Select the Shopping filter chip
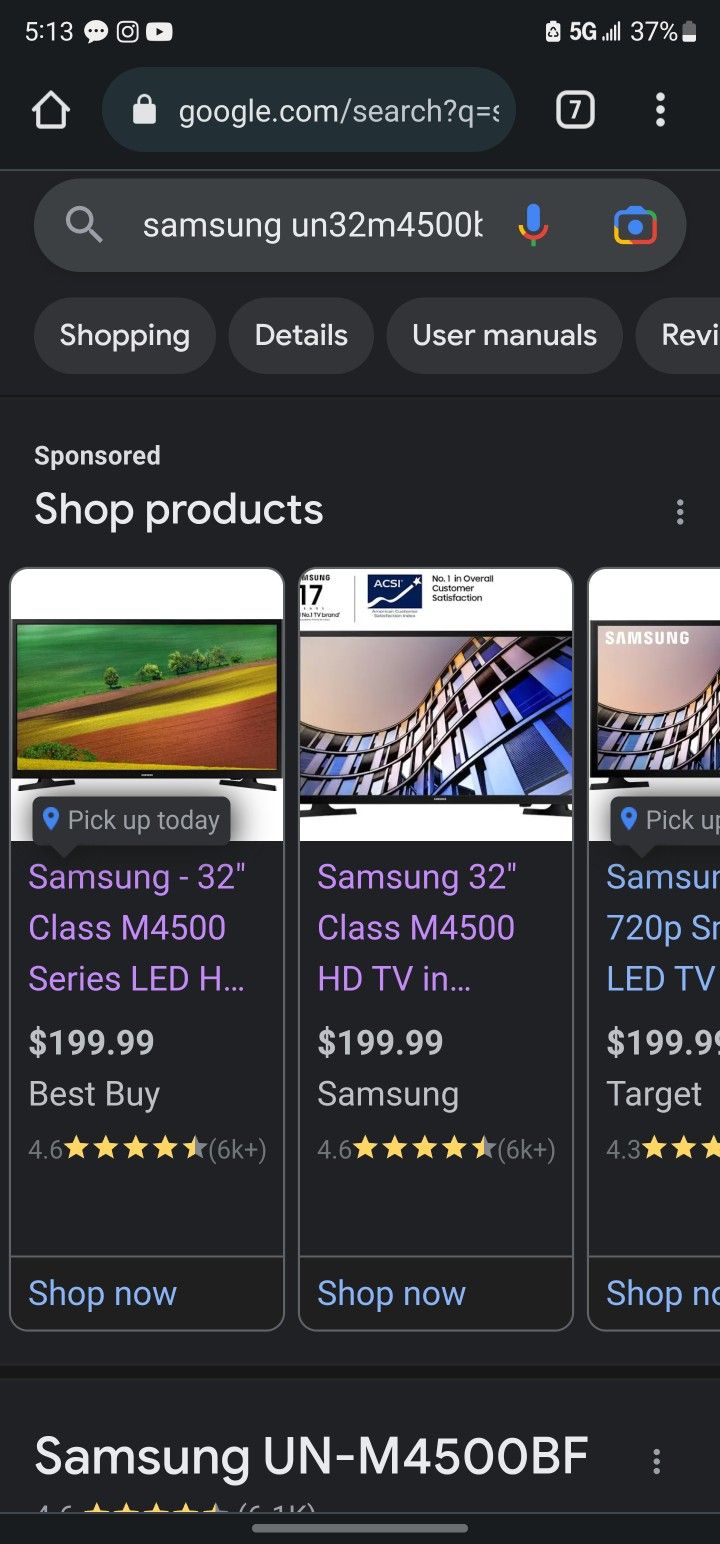The height and width of the screenshot is (1544, 720). click(x=125, y=335)
